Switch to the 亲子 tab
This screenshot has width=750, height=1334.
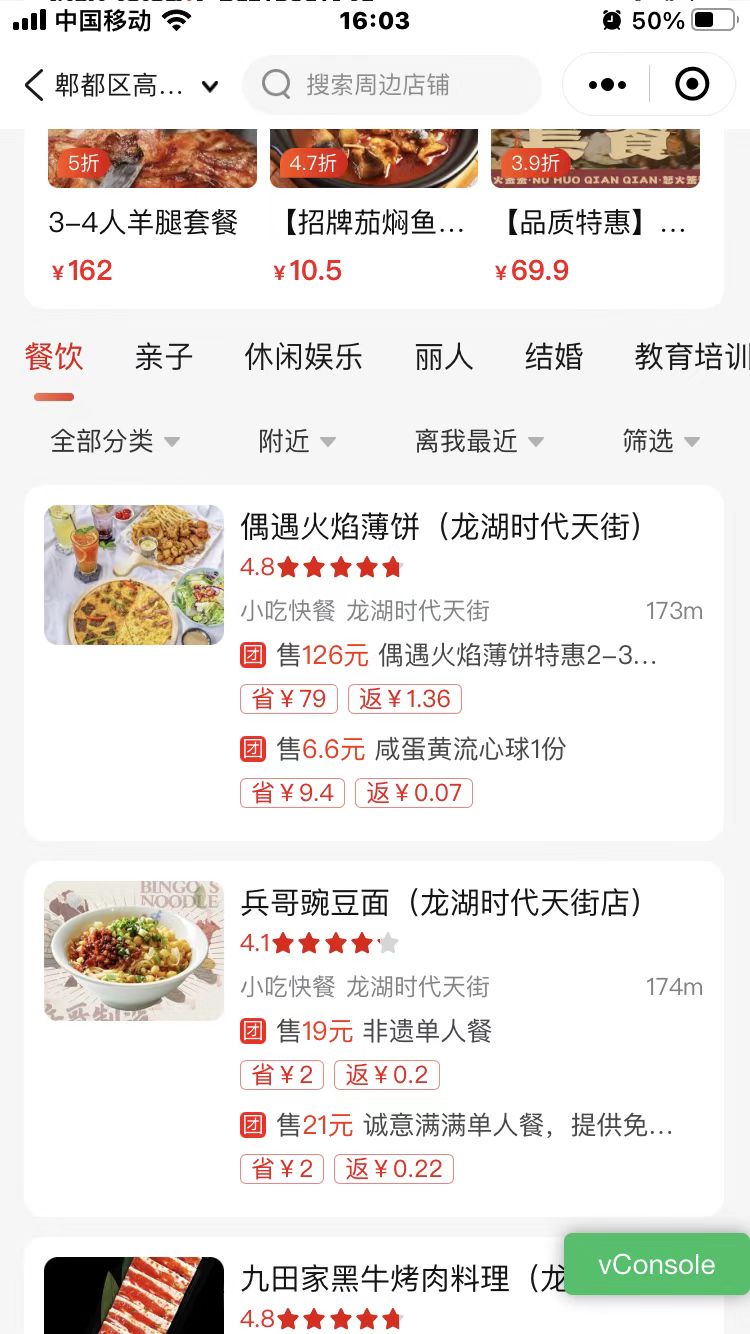pos(163,357)
